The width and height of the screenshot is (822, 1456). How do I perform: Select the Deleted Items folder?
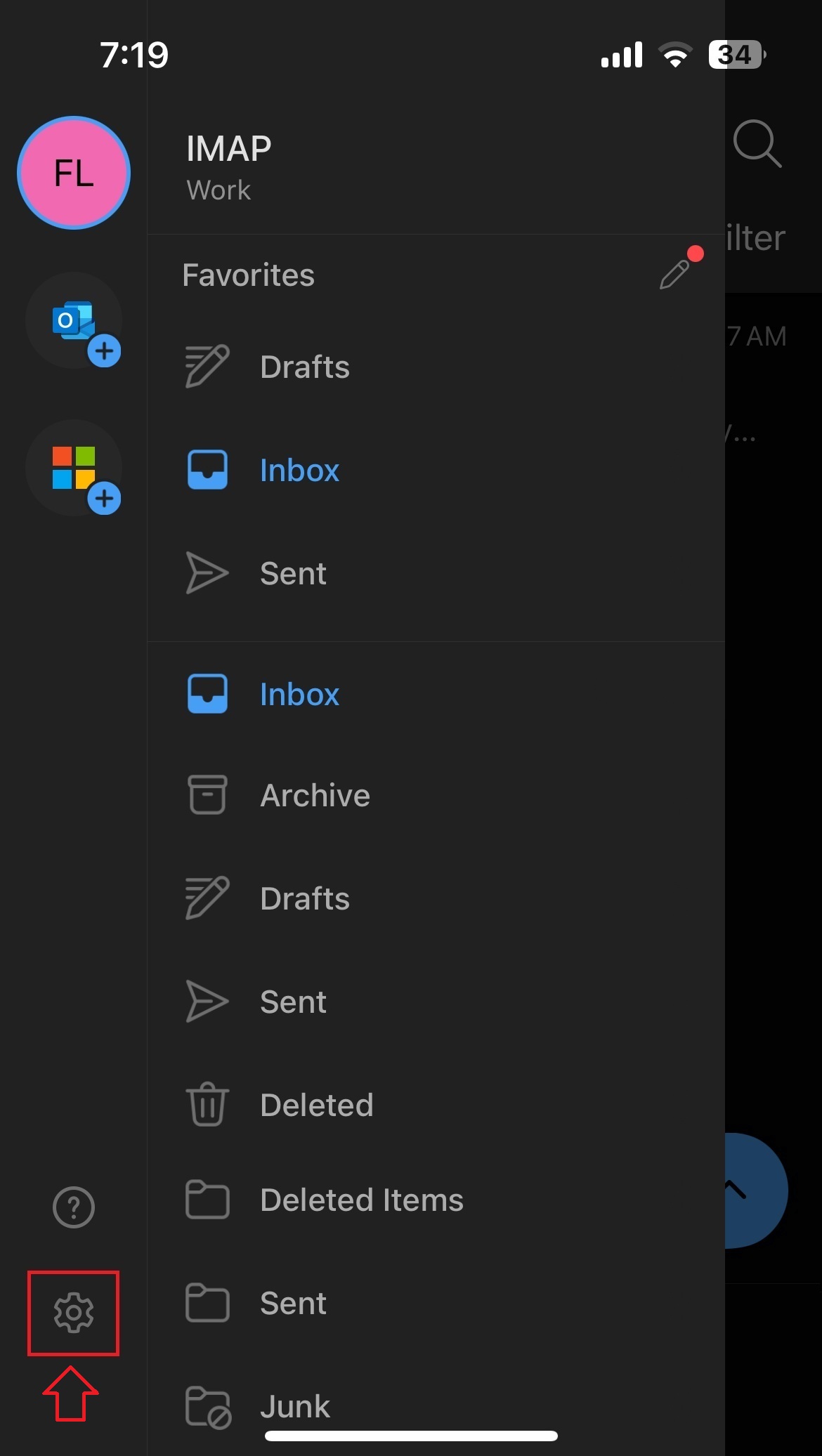(x=361, y=1200)
